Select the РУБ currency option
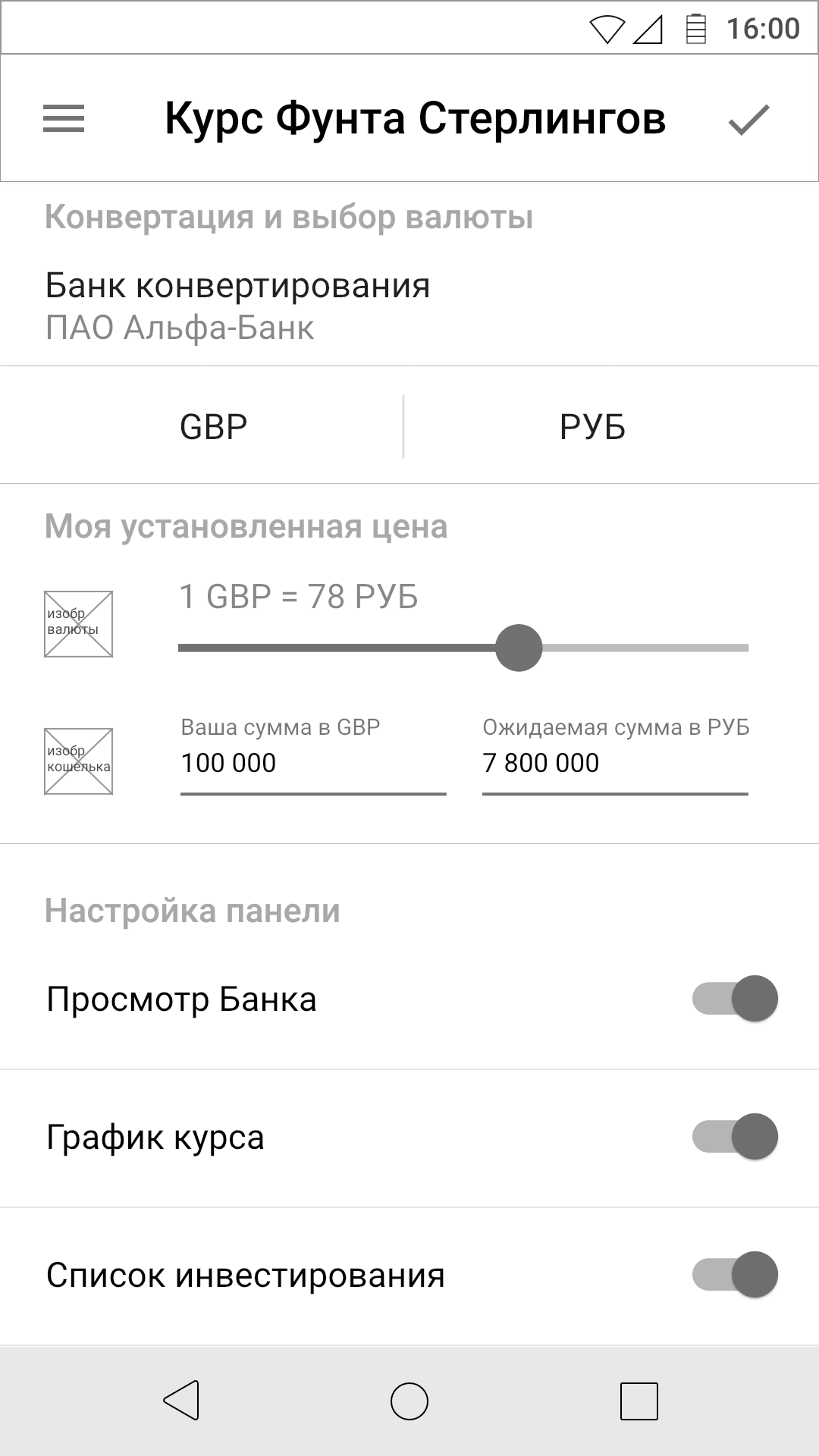The height and width of the screenshot is (1456, 819). point(592,426)
